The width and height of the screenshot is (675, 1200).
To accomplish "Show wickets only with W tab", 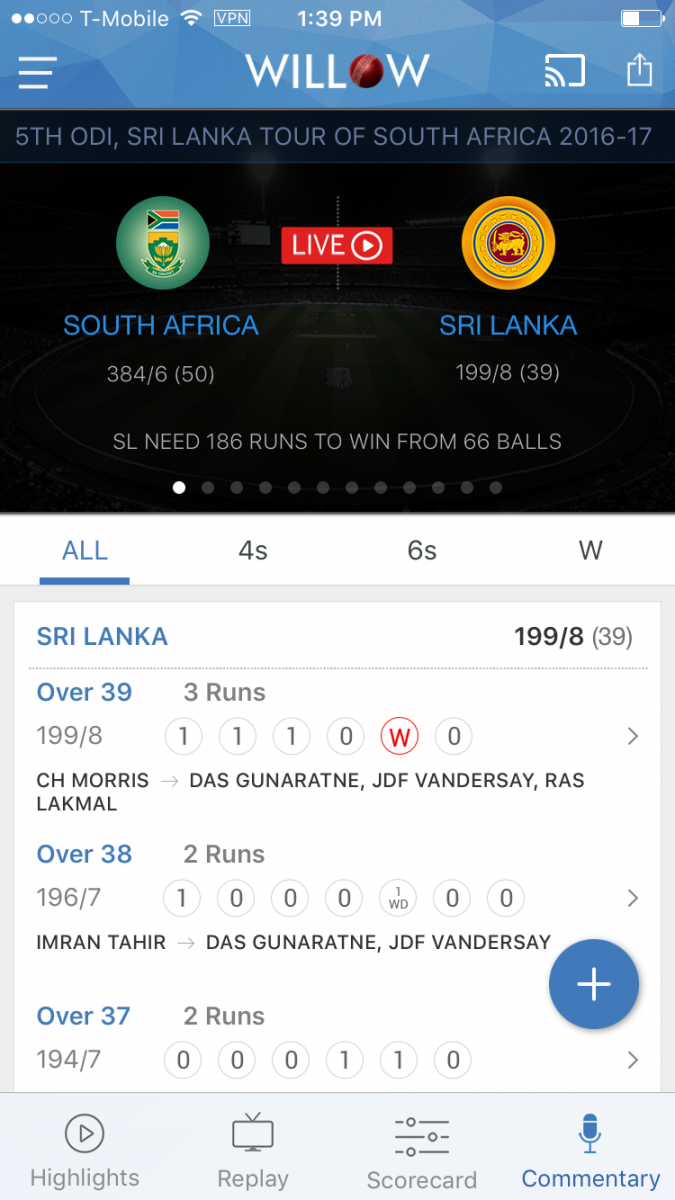I will pos(591,550).
